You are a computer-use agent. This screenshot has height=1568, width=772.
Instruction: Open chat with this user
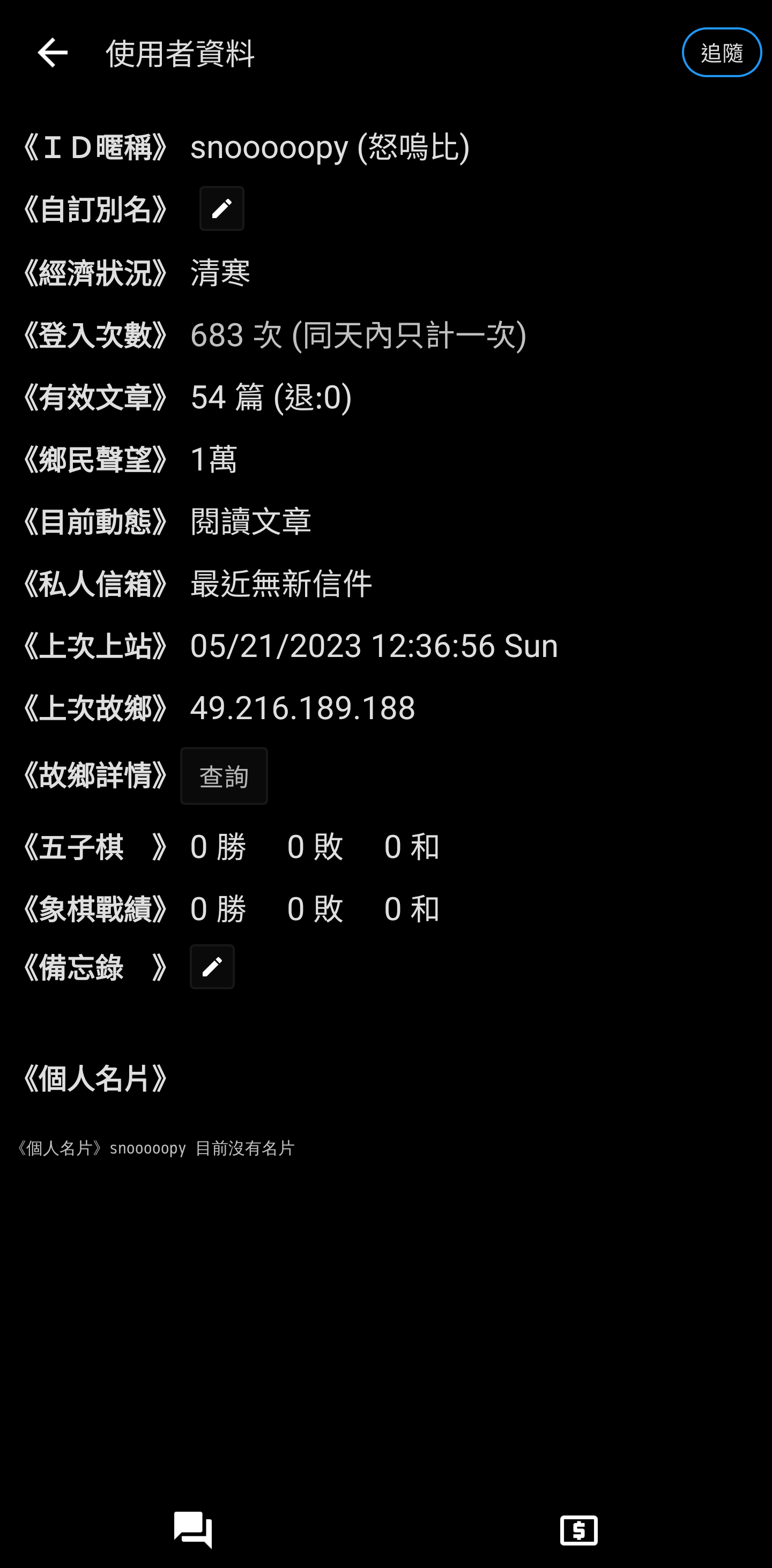tap(193, 1529)
